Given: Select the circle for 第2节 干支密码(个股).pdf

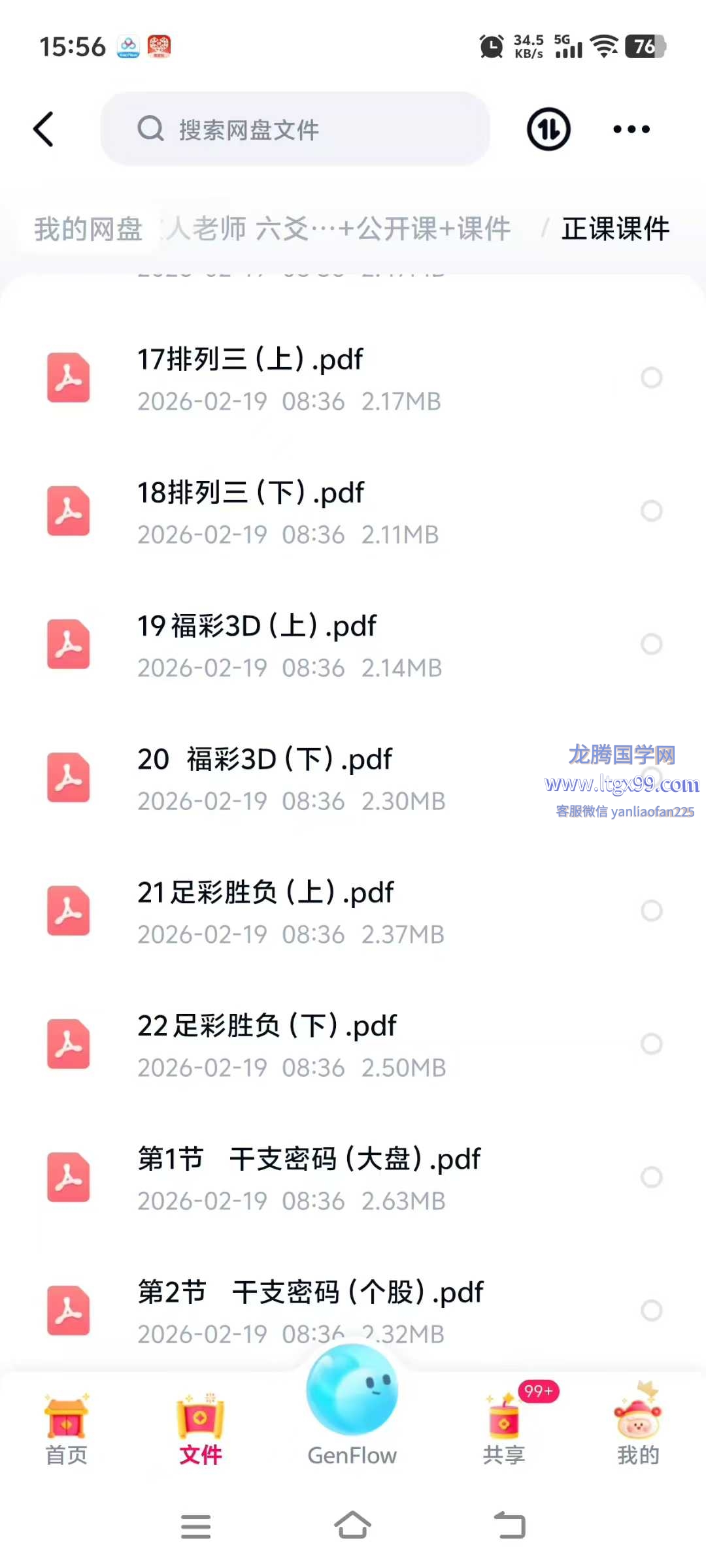Looking at the screenshot, I should (651, 1311).
